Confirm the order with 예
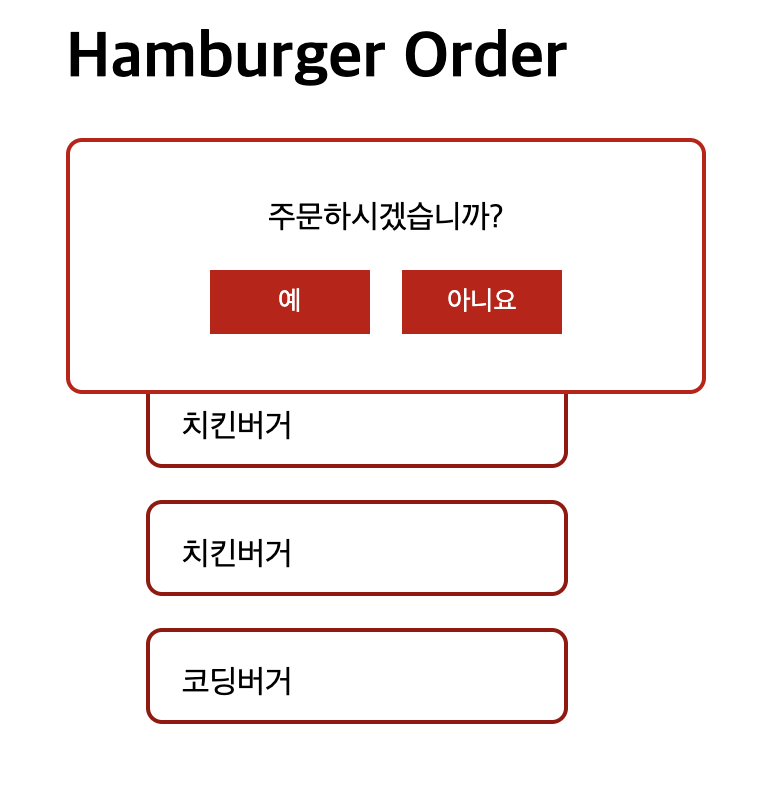 pos(290,301)
